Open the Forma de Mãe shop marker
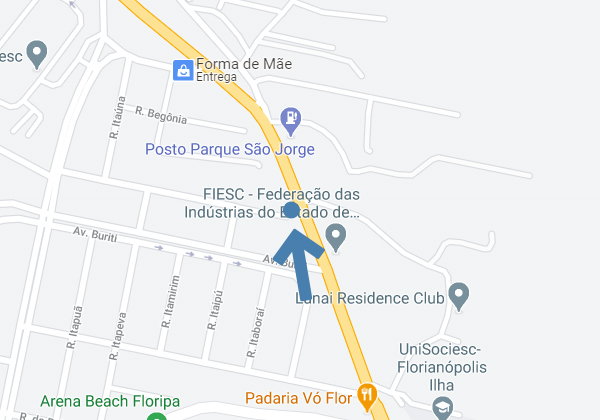Viewport: 600px width, 420px height. 183,70
